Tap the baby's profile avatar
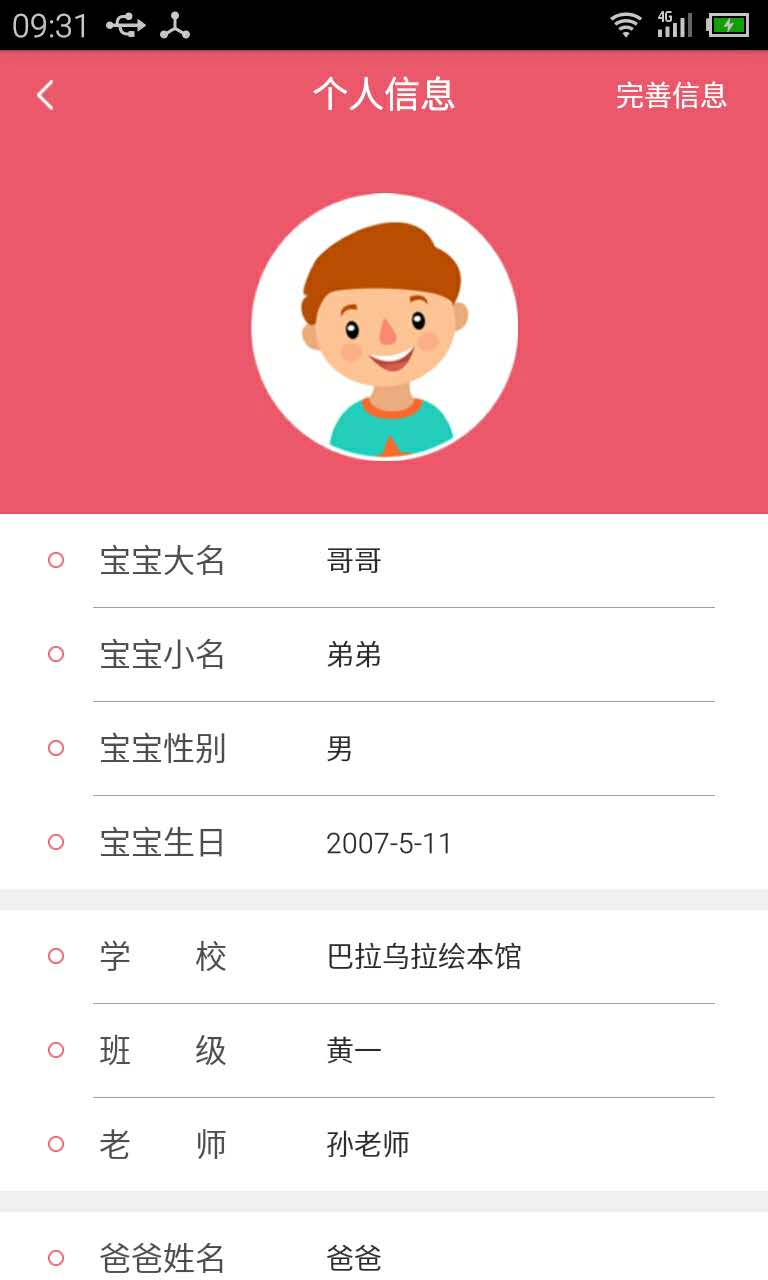This screenshot has width=768, height=1280. click(x=384, y=327)
